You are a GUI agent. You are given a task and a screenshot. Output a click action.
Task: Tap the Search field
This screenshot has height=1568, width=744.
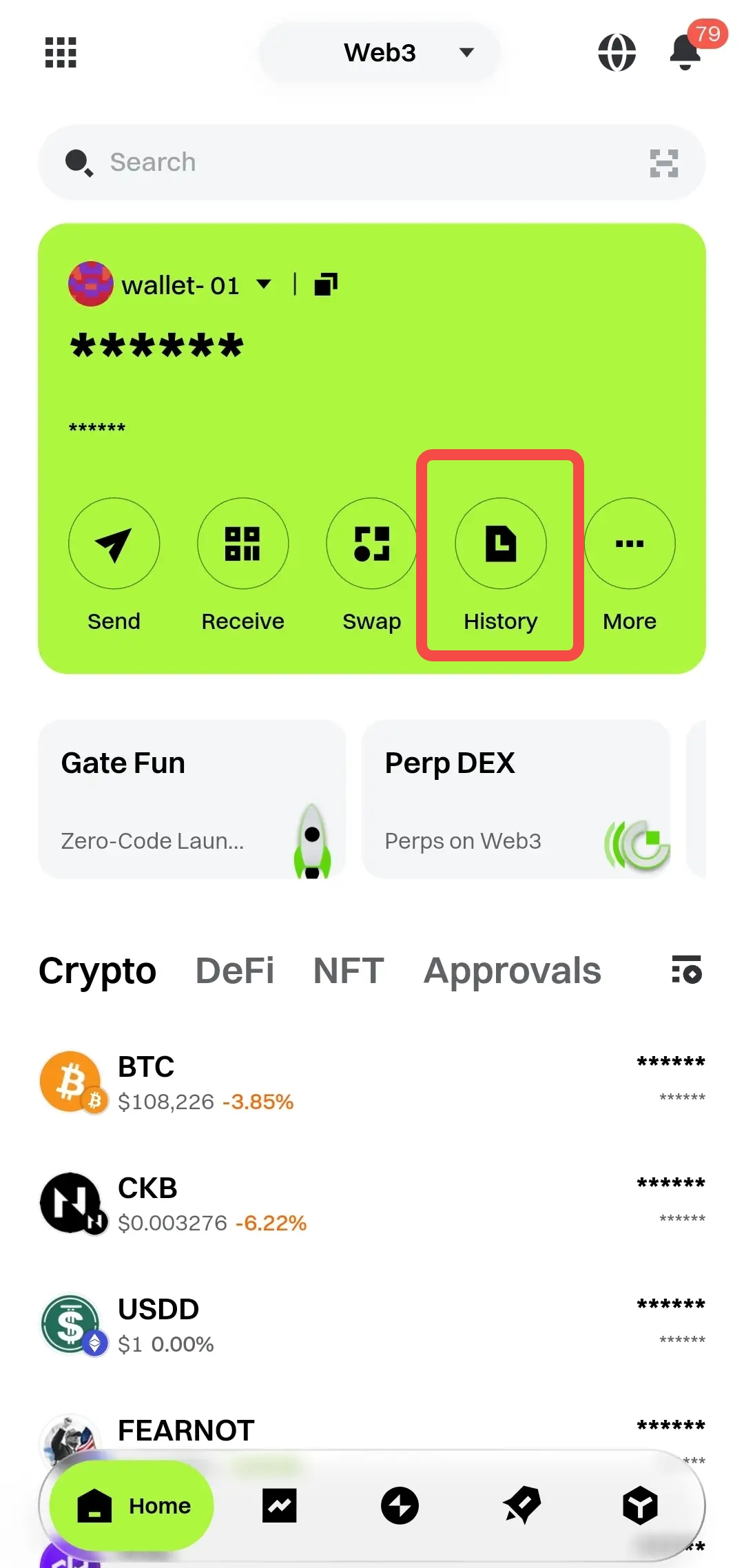344,163
